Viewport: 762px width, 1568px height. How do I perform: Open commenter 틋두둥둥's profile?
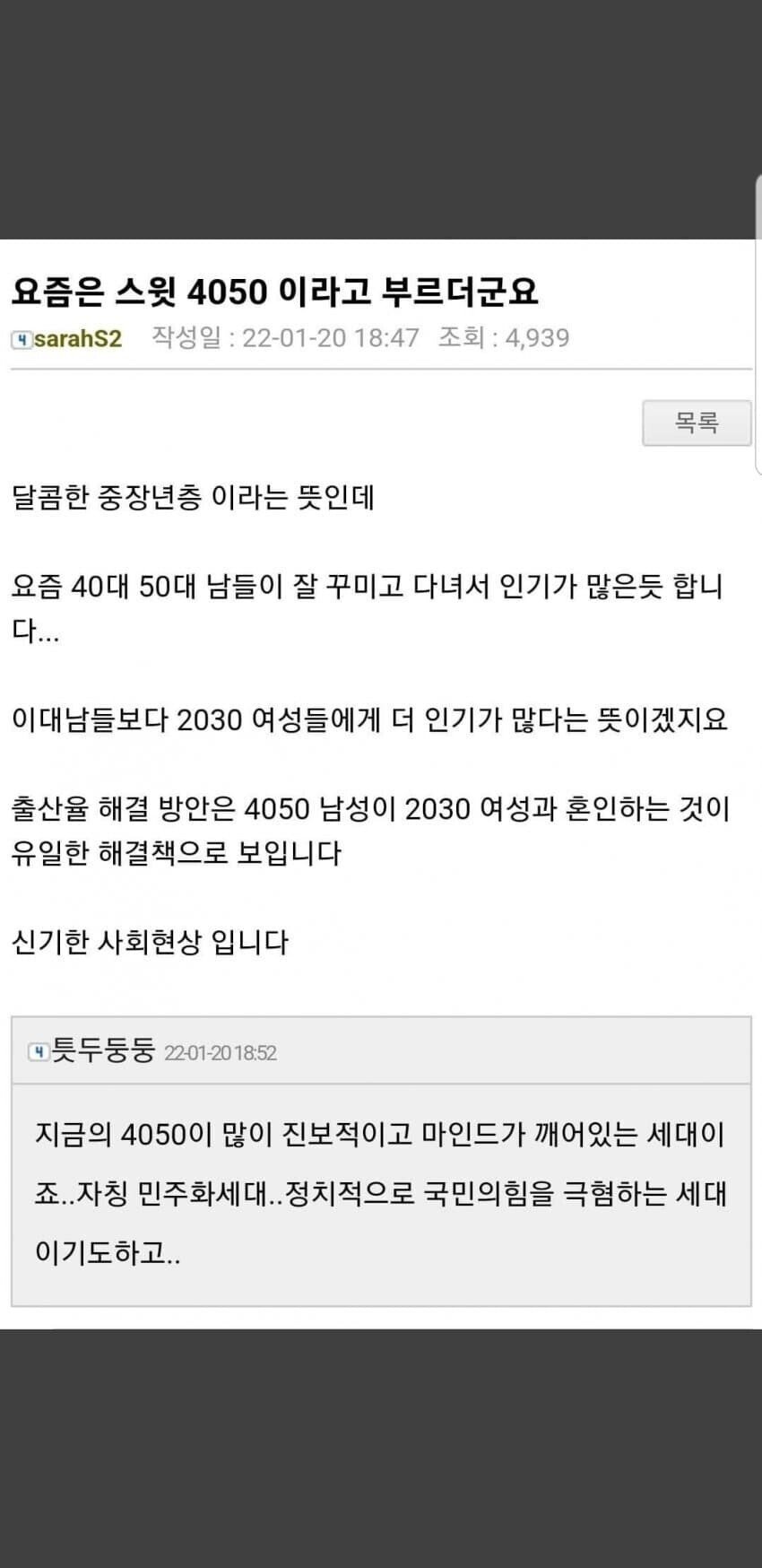103,1050
